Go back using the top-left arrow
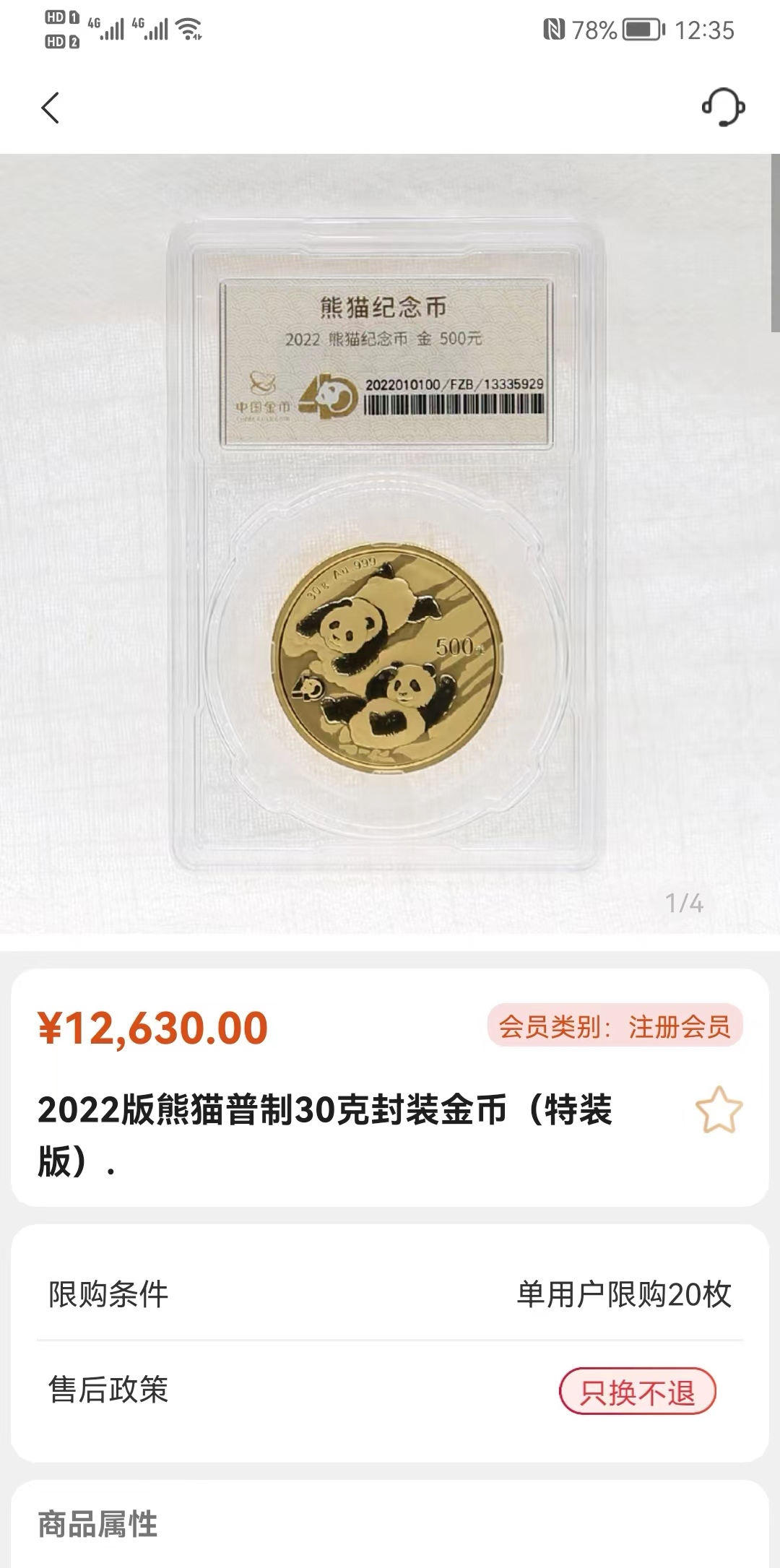The image size is (780, 1568). (50, 108)
